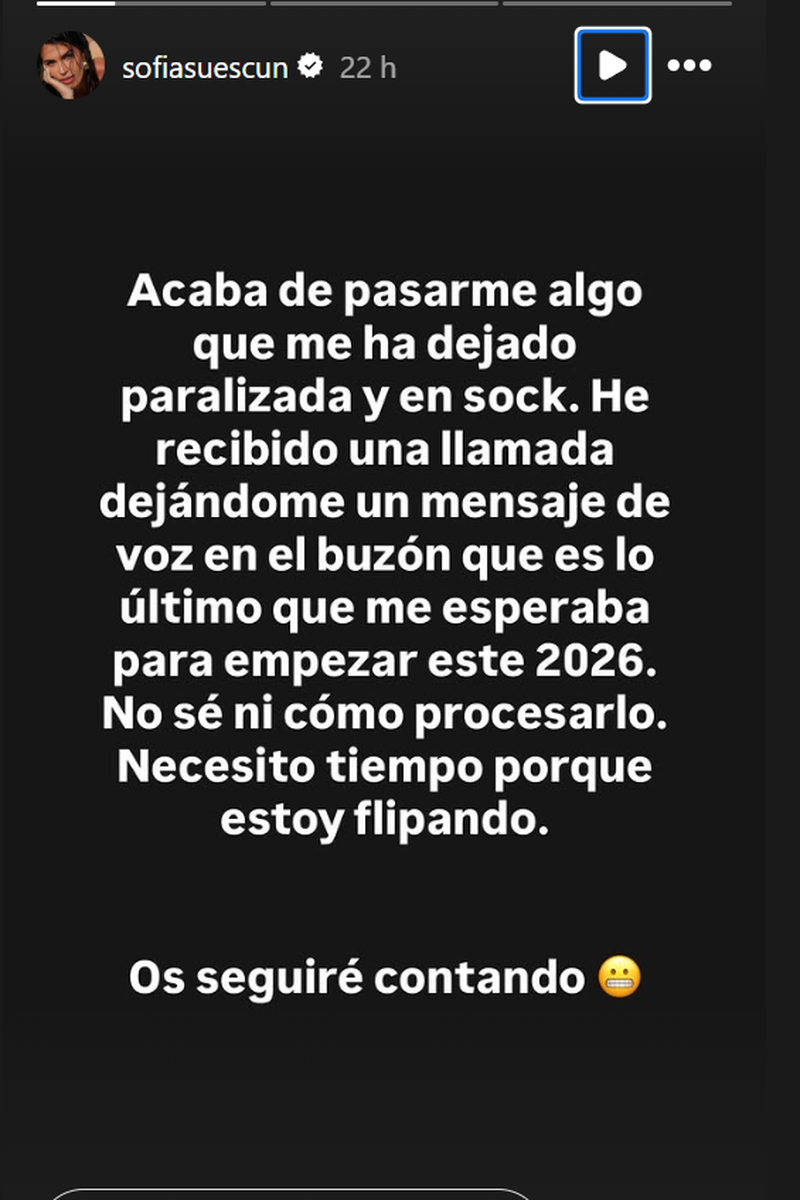Tap the grimacing emoji after 'Os seguiré contando'
The width and height of the screenshot is (800, 1200).
point(620,977)
